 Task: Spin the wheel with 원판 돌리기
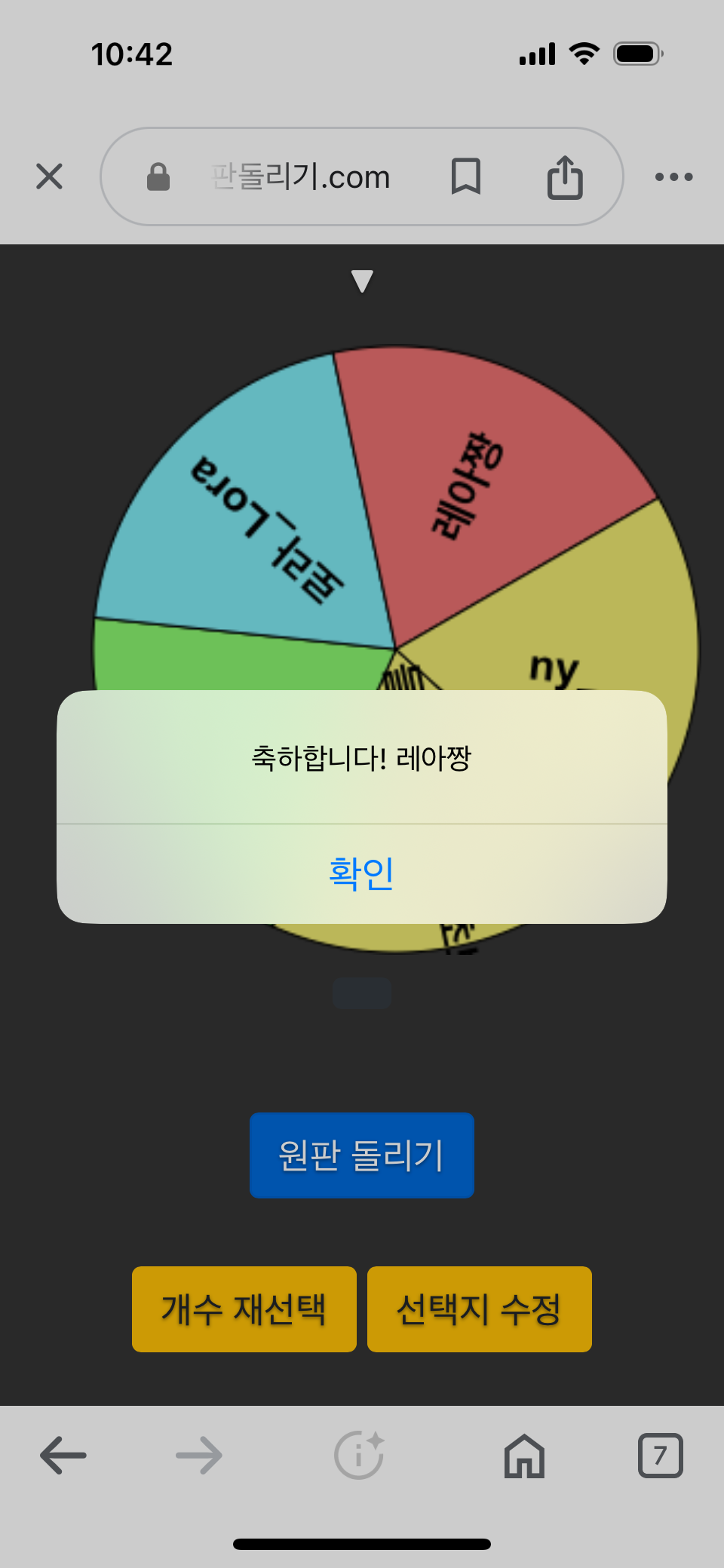tap(361, 1155)
